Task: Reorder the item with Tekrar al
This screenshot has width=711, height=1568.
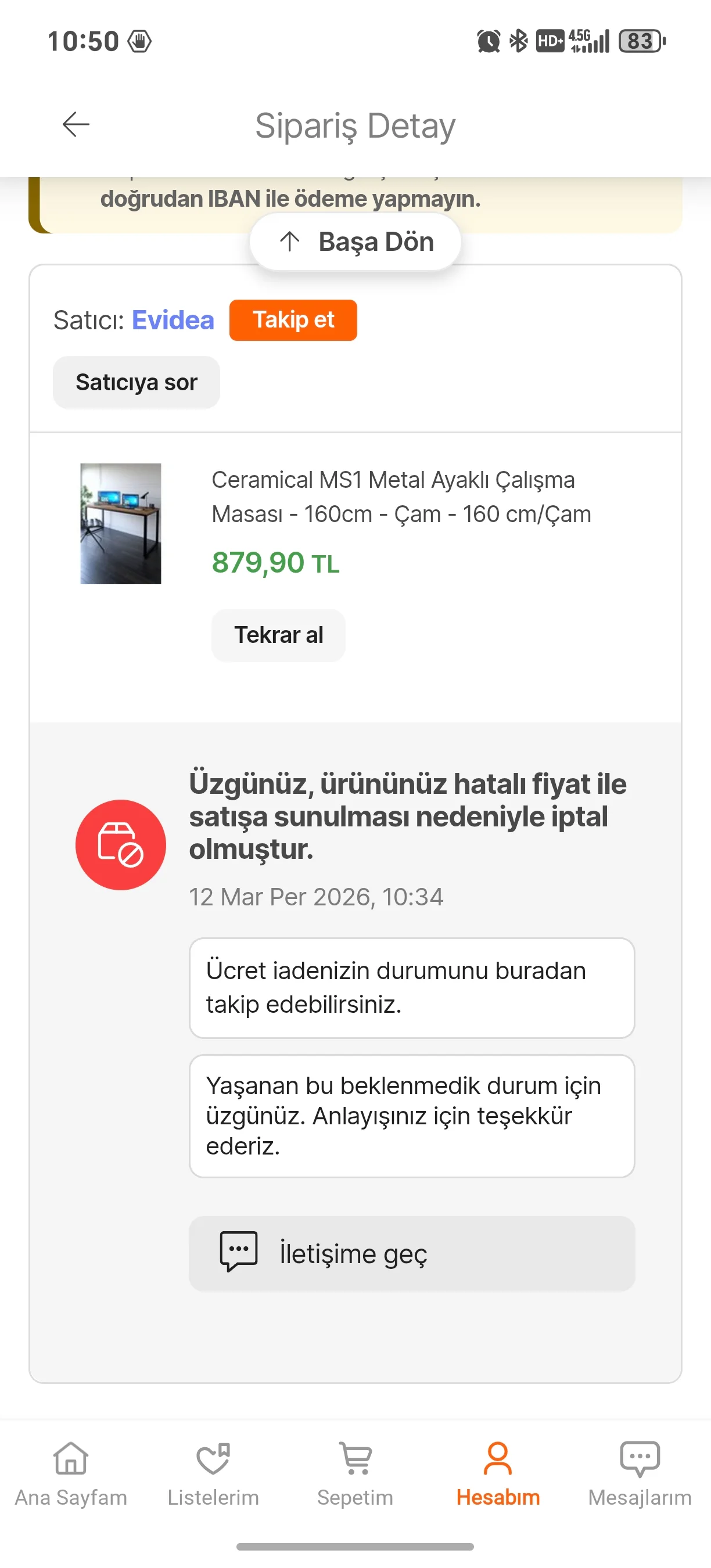Action: 278,635
